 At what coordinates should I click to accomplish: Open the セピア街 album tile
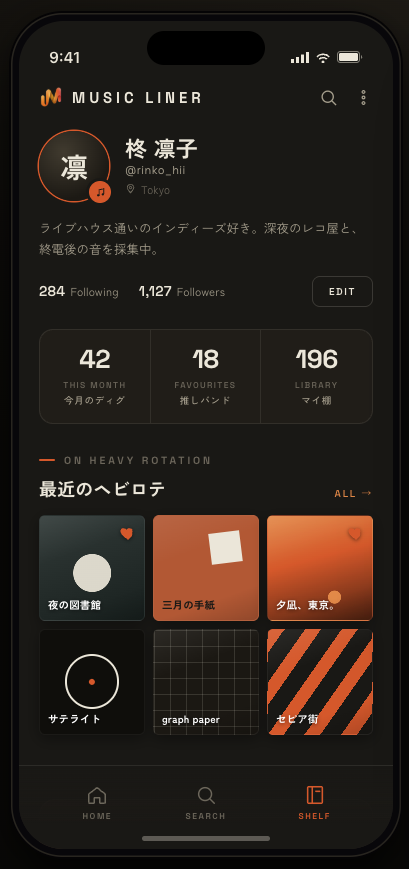320,682
